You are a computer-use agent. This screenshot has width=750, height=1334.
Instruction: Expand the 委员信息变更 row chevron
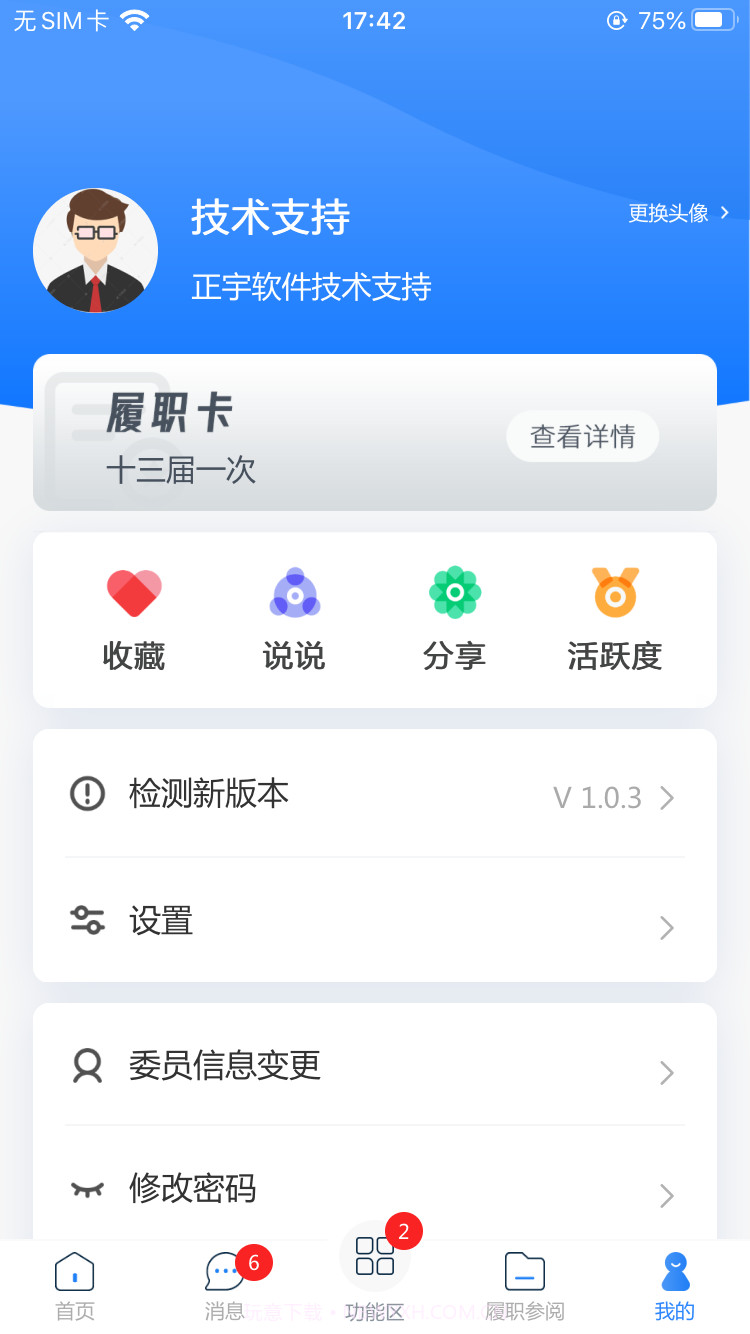(666, 1073)
